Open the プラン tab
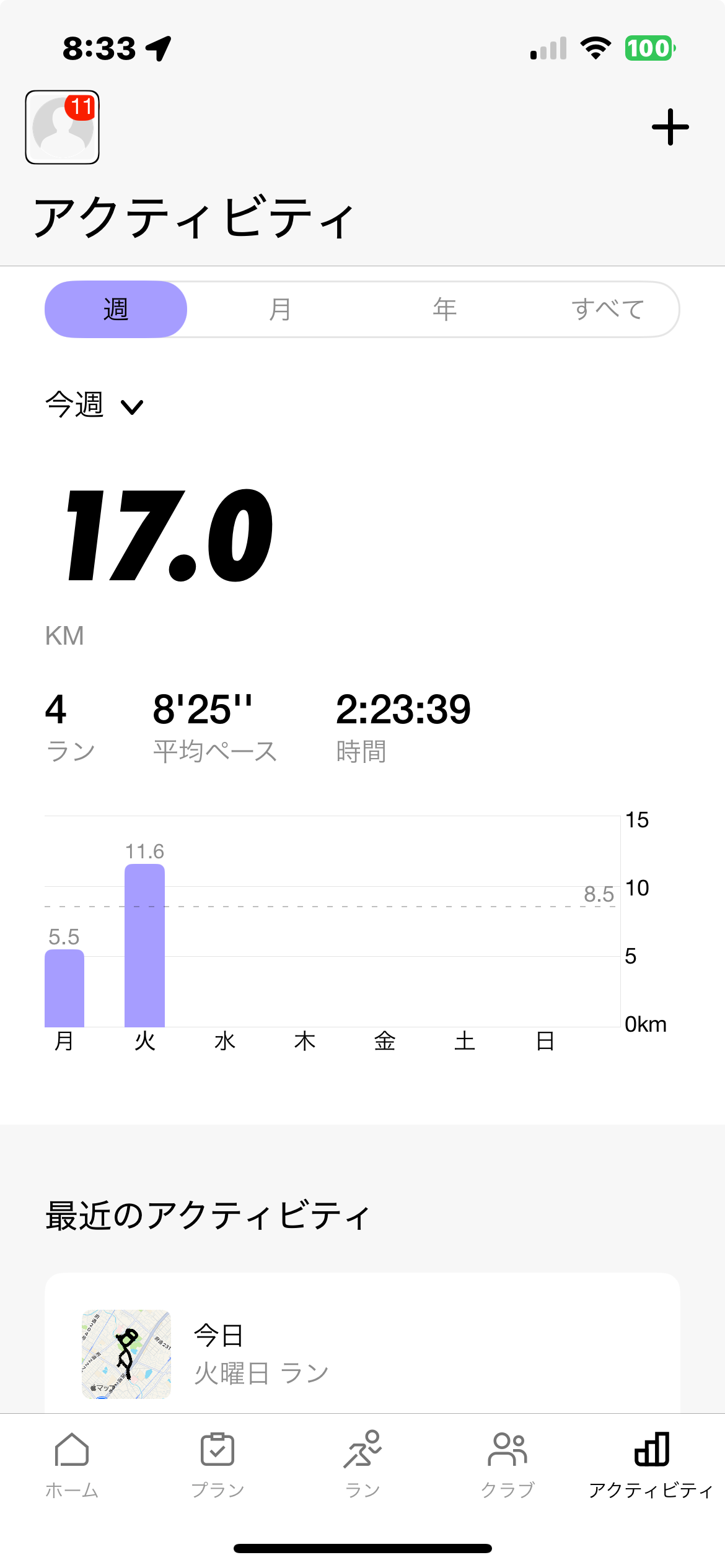This screenshot has width=725, height=1568. click(217, 1465)
